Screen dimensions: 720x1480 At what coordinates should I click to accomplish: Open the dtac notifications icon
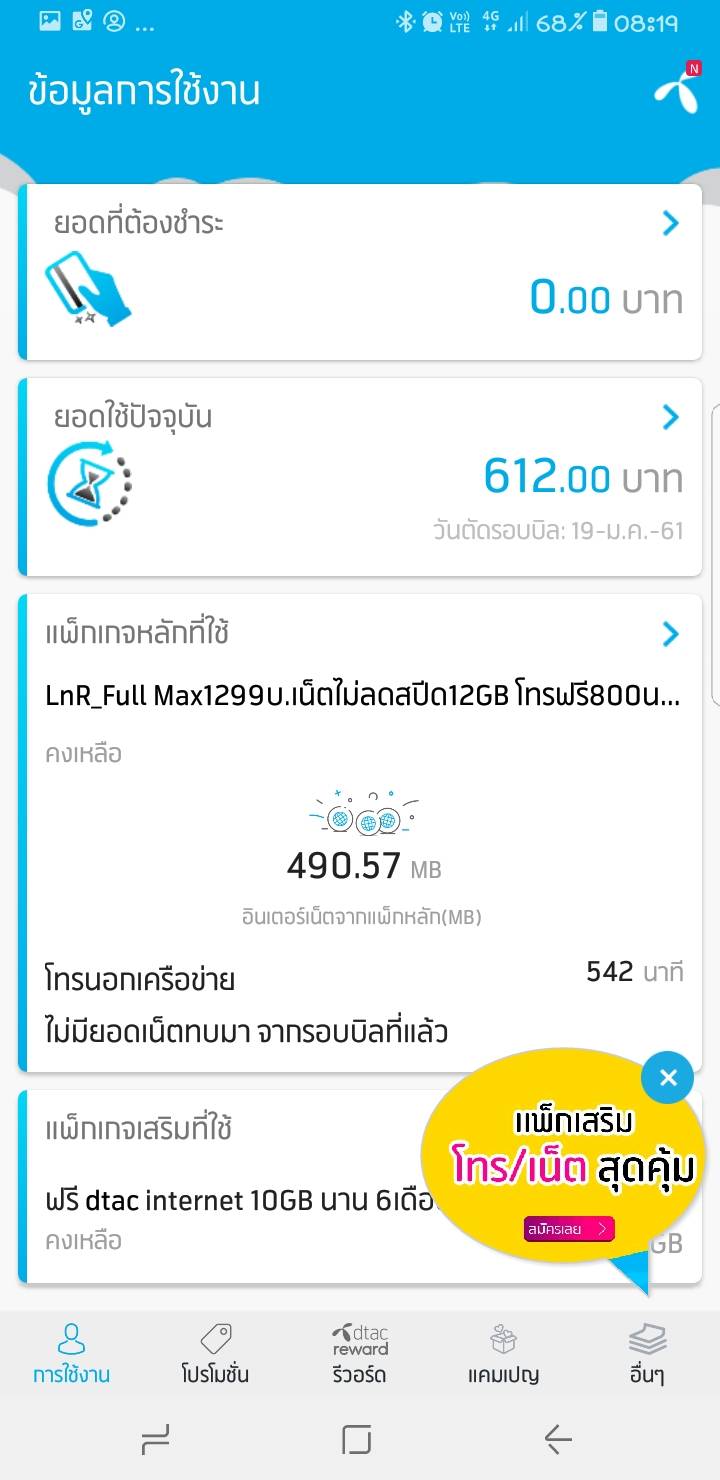(x=676, y=90)
